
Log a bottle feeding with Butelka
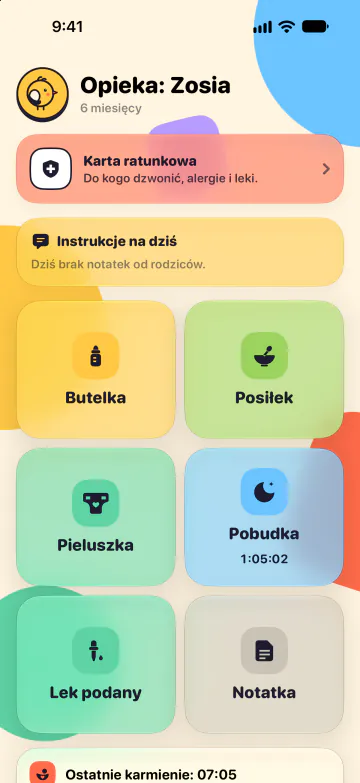[96, 370]
